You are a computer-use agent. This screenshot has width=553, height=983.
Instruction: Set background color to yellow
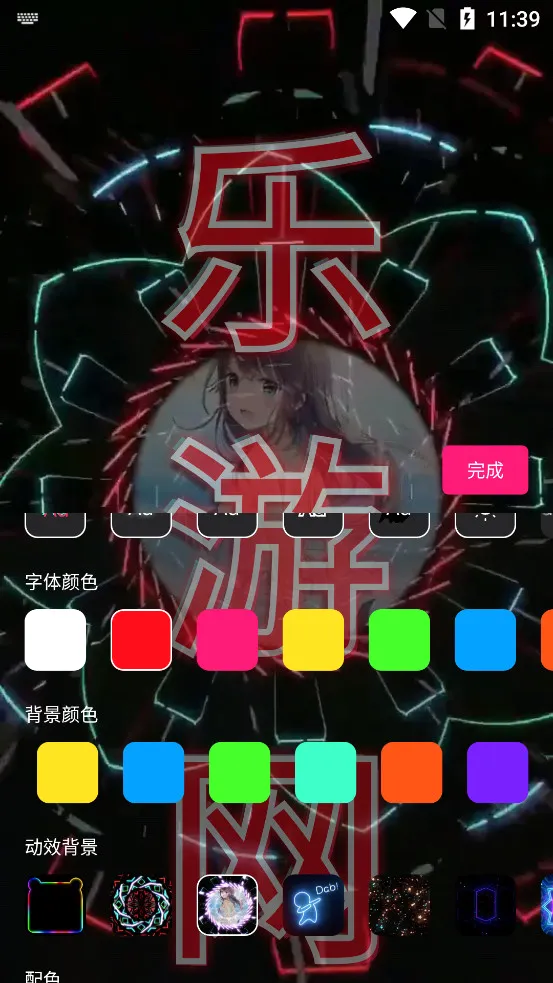coord(68,772)
